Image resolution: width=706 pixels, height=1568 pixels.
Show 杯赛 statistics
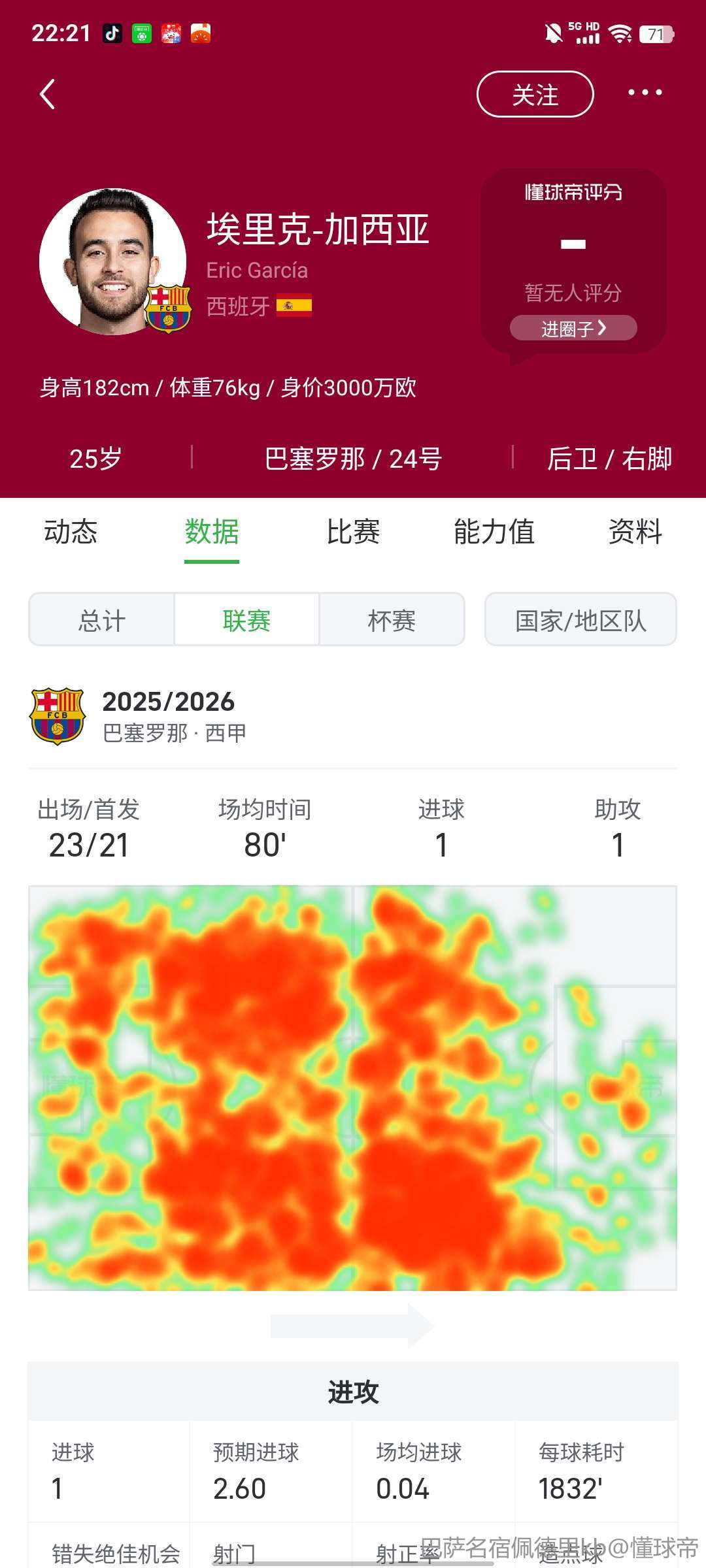coord(392,620)
